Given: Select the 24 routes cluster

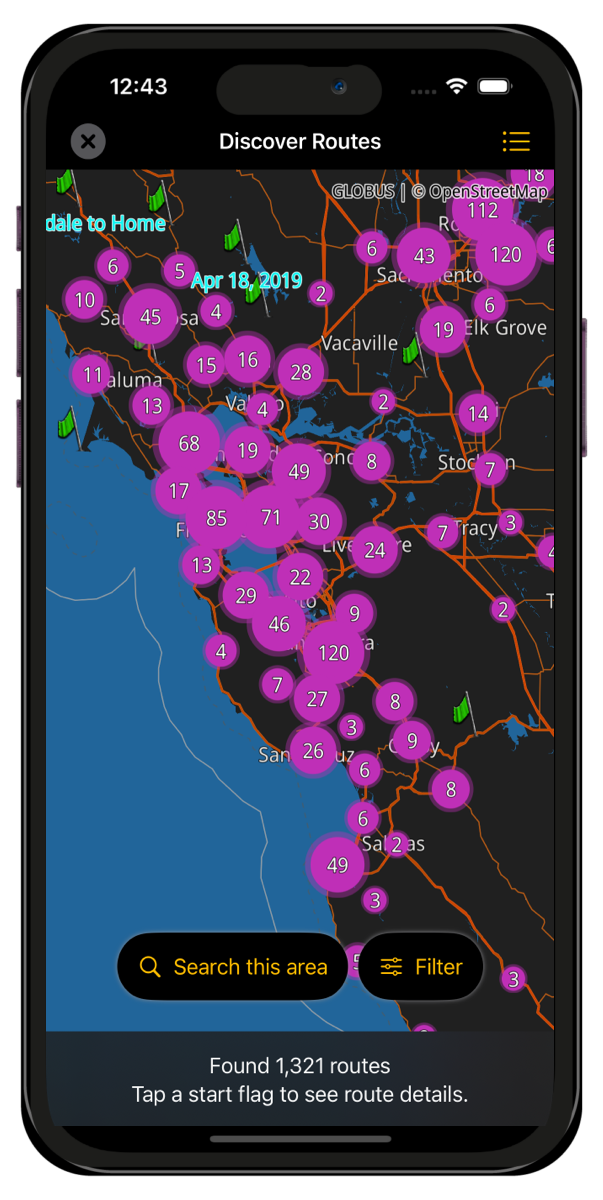Looking at the screenshot, I should (375, 550).
